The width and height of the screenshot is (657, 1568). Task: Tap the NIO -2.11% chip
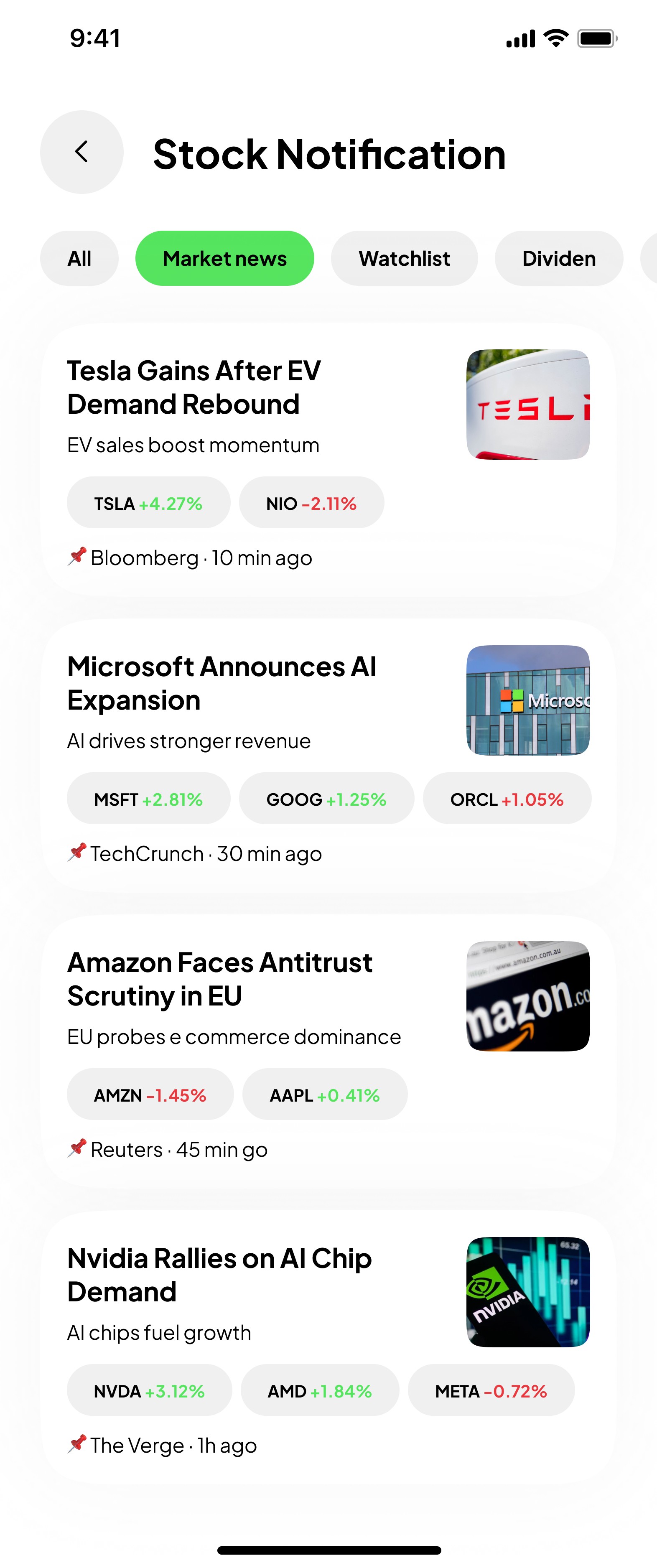point(312,503)
